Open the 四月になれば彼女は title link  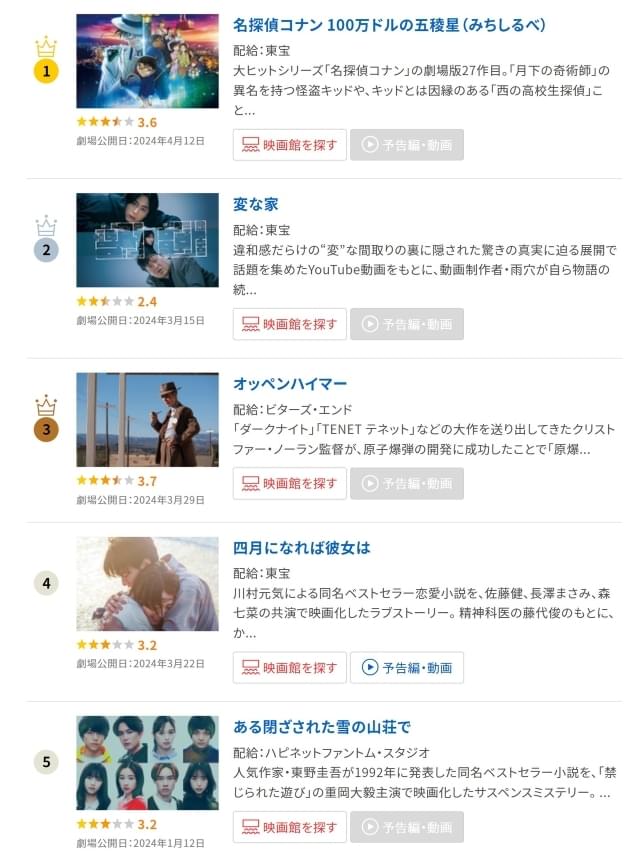301,547
